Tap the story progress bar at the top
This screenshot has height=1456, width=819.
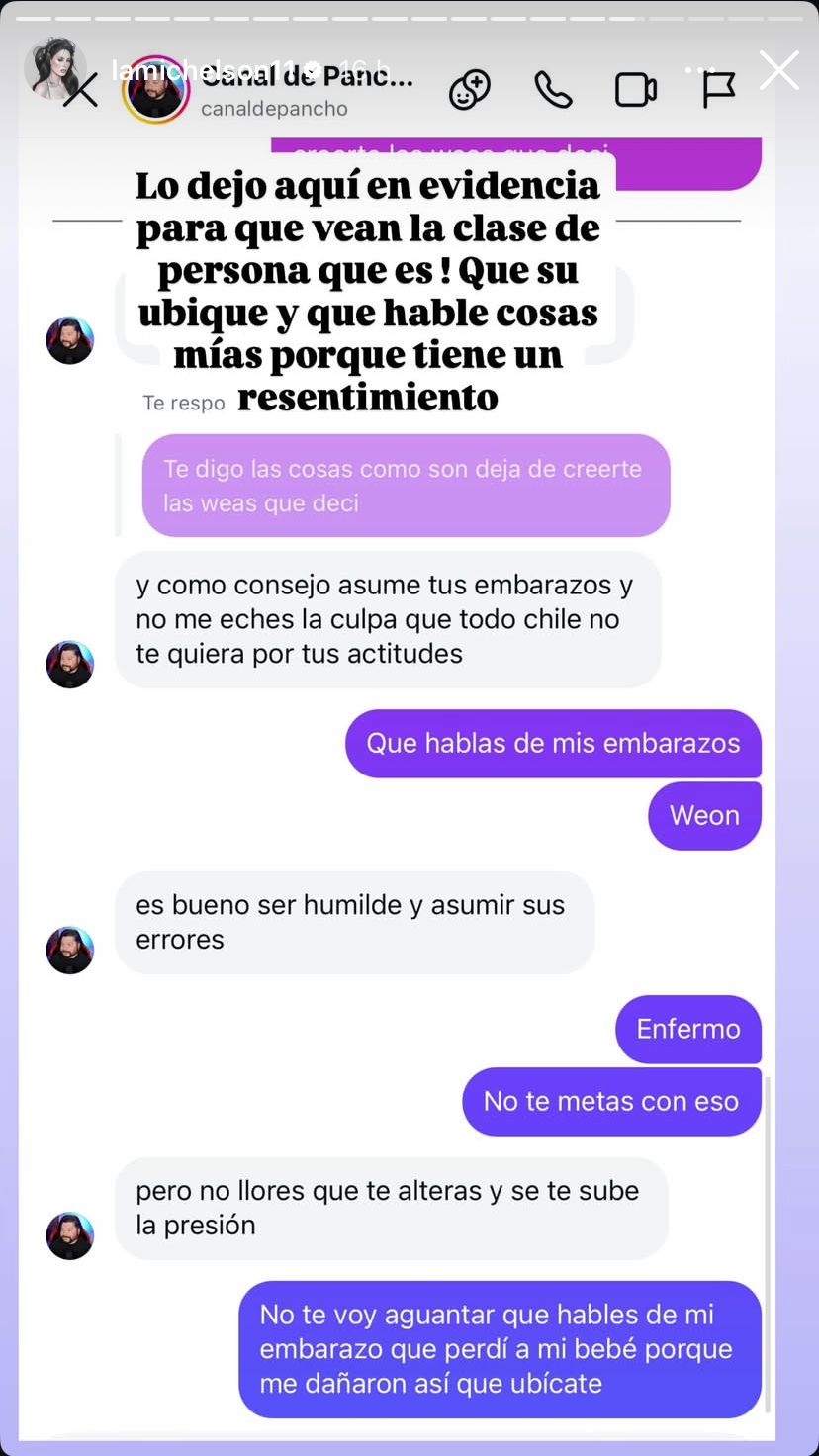coord(409,16)
